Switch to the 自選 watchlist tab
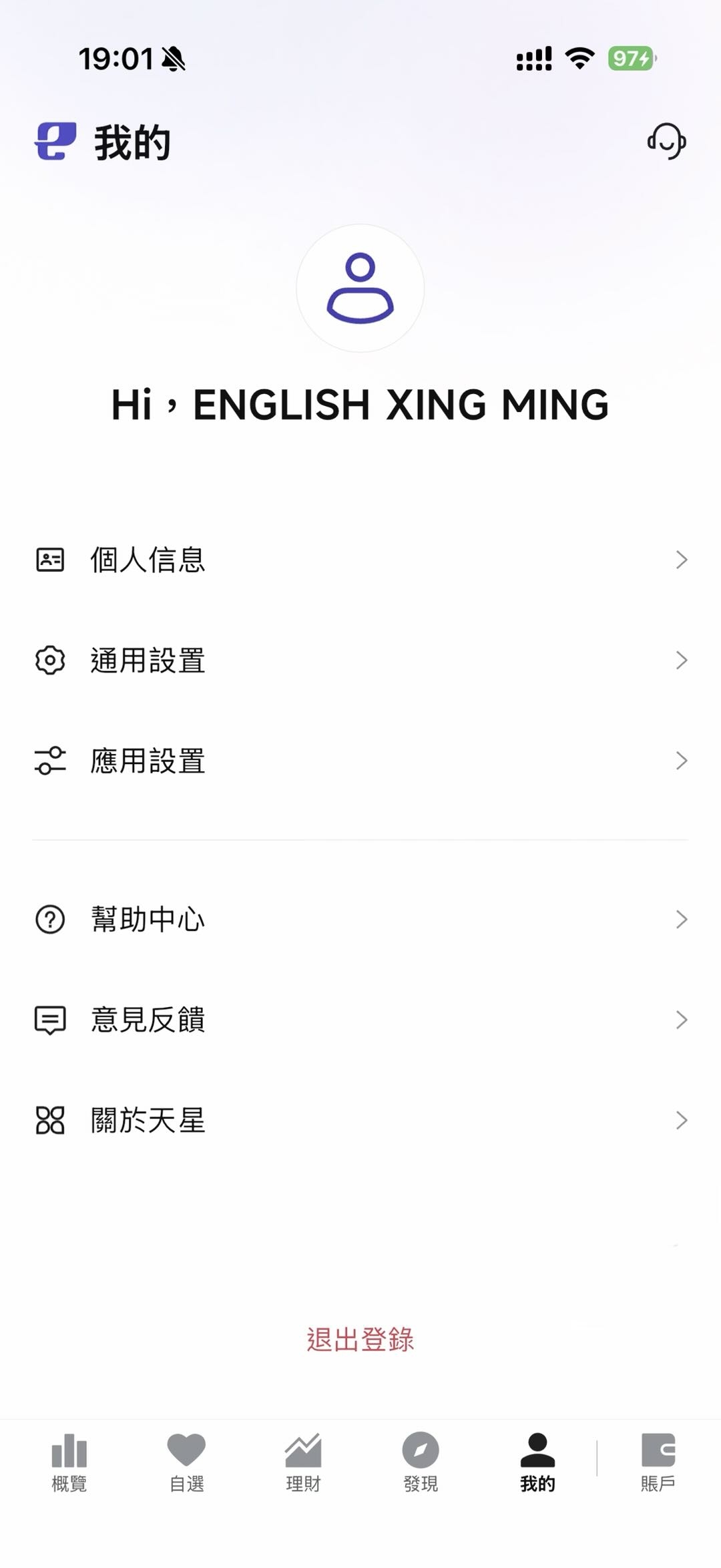Viewport: 721px width, 1568px height. (186, 1462)
